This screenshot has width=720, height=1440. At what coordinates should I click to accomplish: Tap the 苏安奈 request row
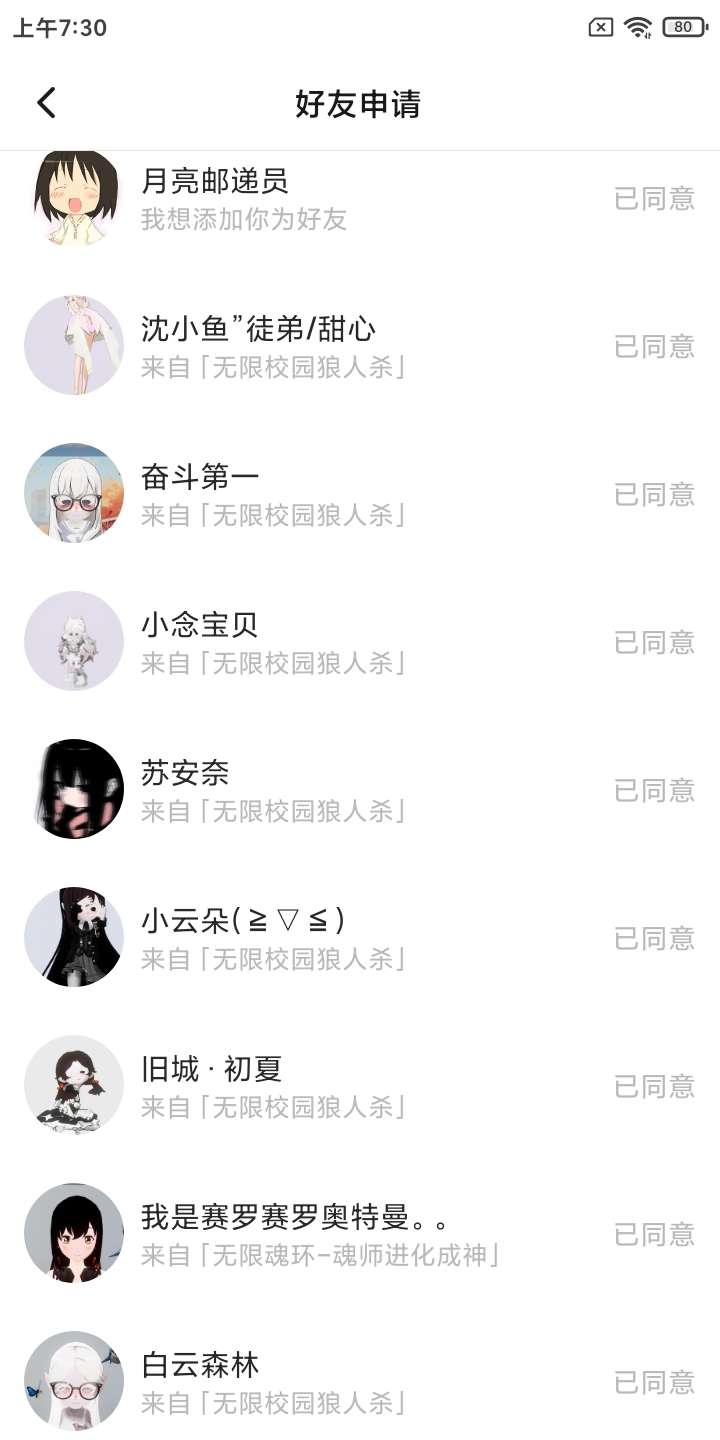pyautogui.click(x=360, y=790)
